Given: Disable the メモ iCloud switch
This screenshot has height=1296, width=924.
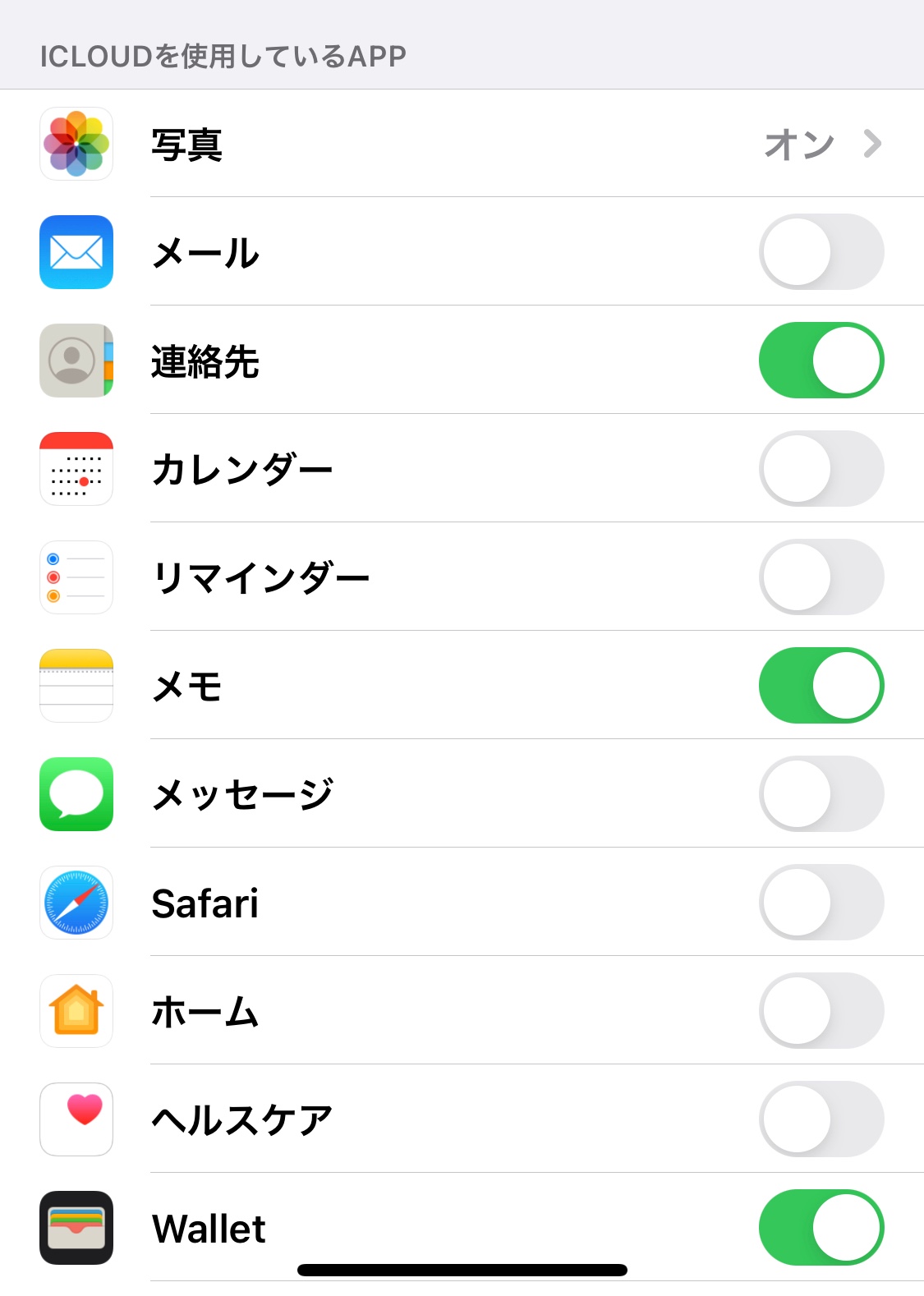Looking at the screenshot, I should 821,686.
